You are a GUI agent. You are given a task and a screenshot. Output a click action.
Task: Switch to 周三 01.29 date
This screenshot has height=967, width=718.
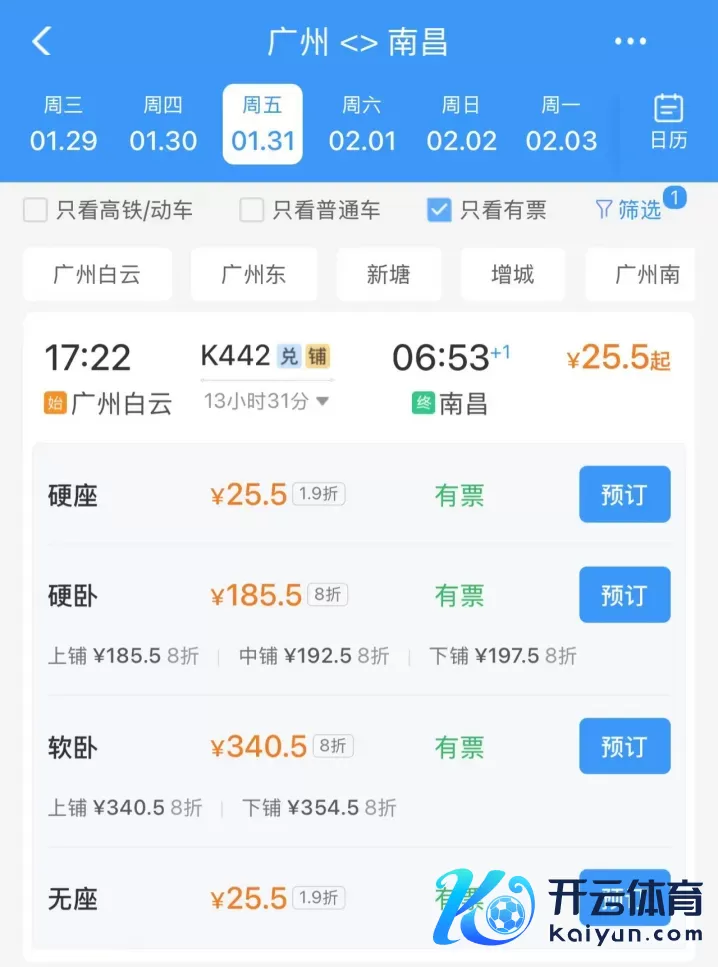tap(64, 124)
